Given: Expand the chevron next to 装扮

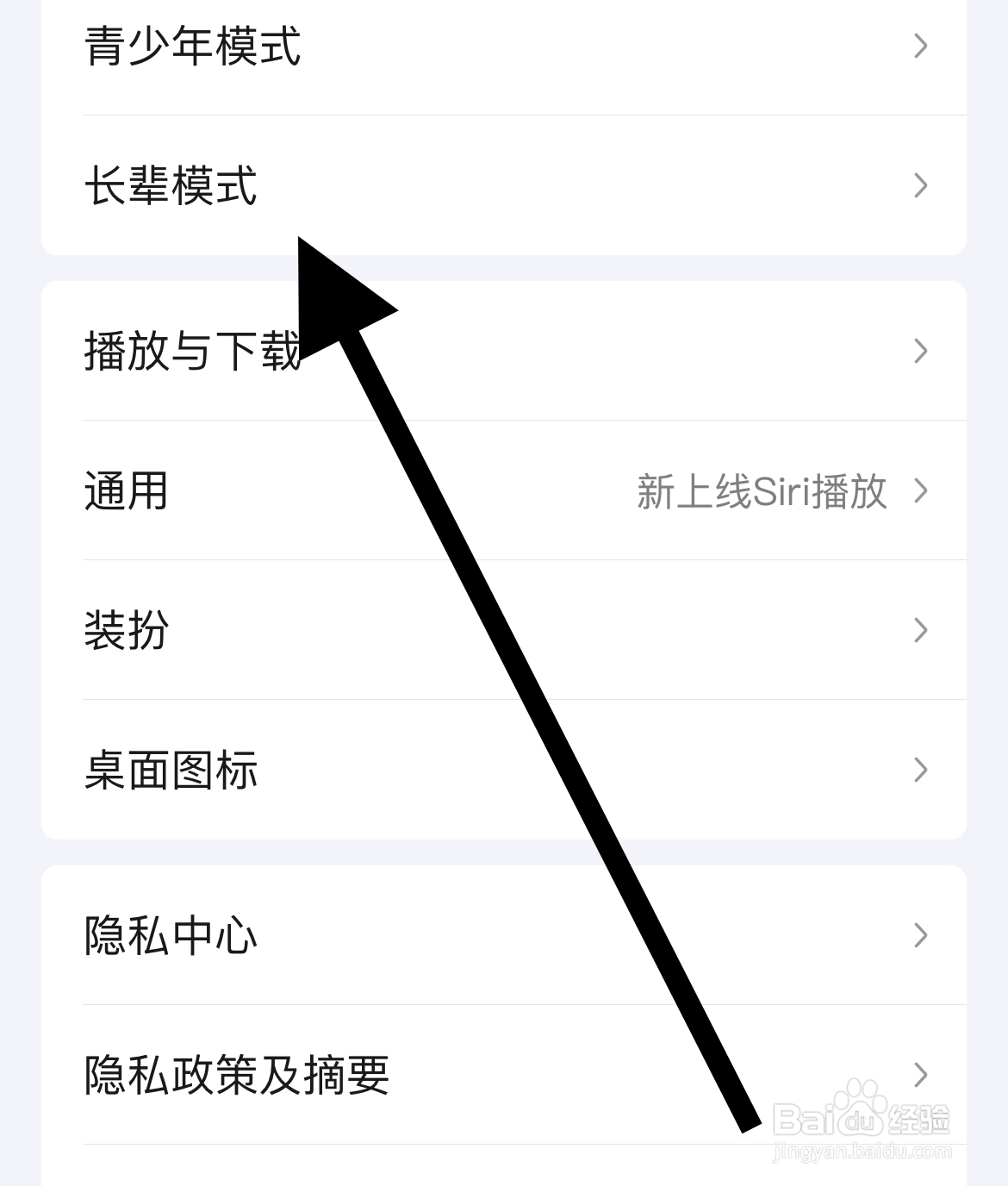Looking at the screenshot, I should [922, 632].
